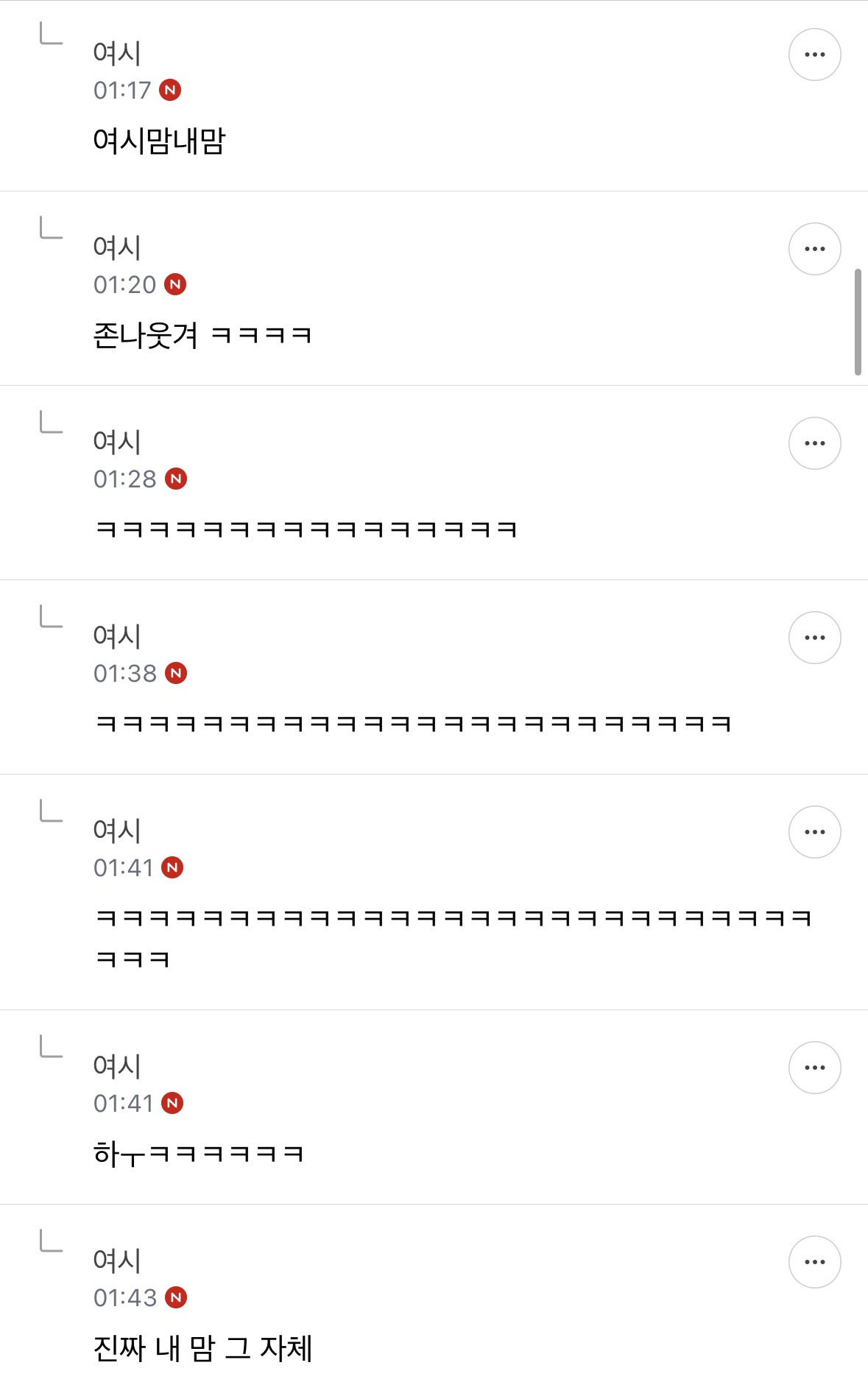Open the overflow menu for the 01:38 comment
Viewport: 868px width, 1396px height.
click(814, 638)
